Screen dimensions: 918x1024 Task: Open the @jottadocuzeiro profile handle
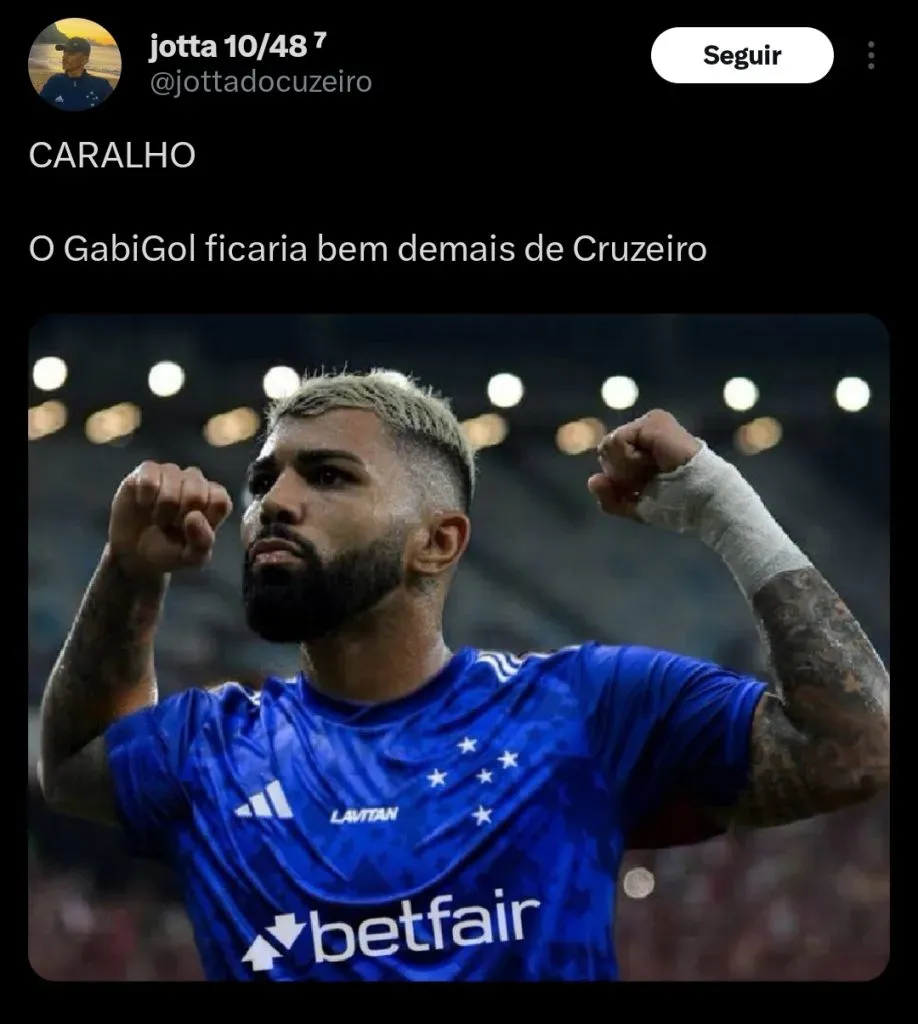point(260,82)
